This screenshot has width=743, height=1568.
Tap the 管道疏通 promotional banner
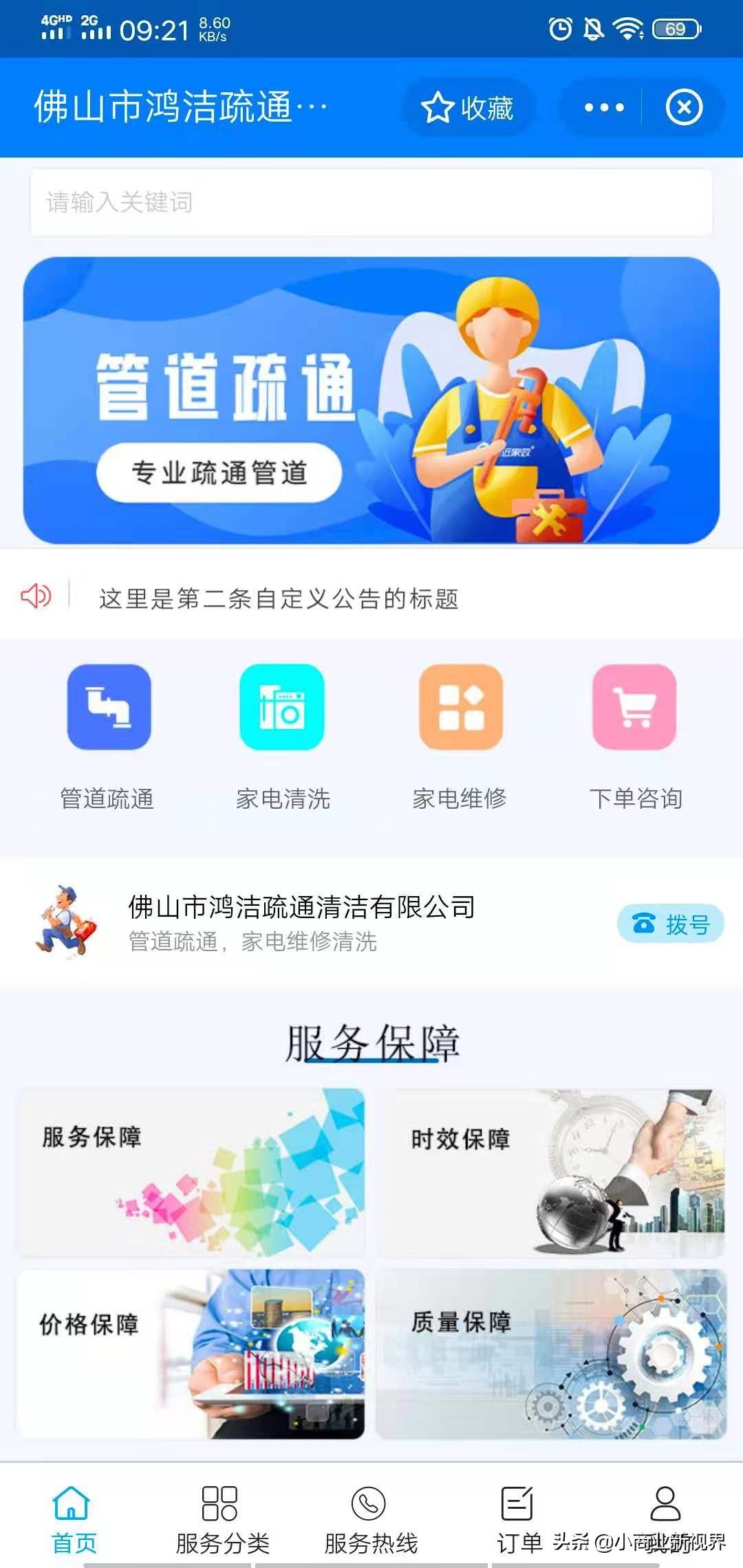(x=371, y=399)
